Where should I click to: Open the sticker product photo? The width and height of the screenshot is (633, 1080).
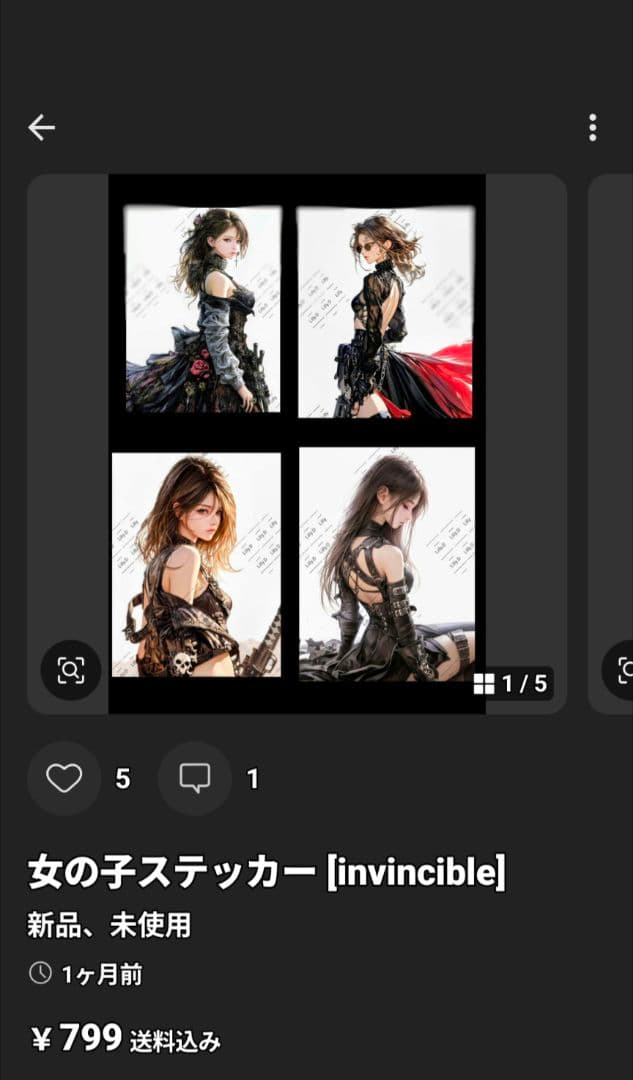pos(296,443)
